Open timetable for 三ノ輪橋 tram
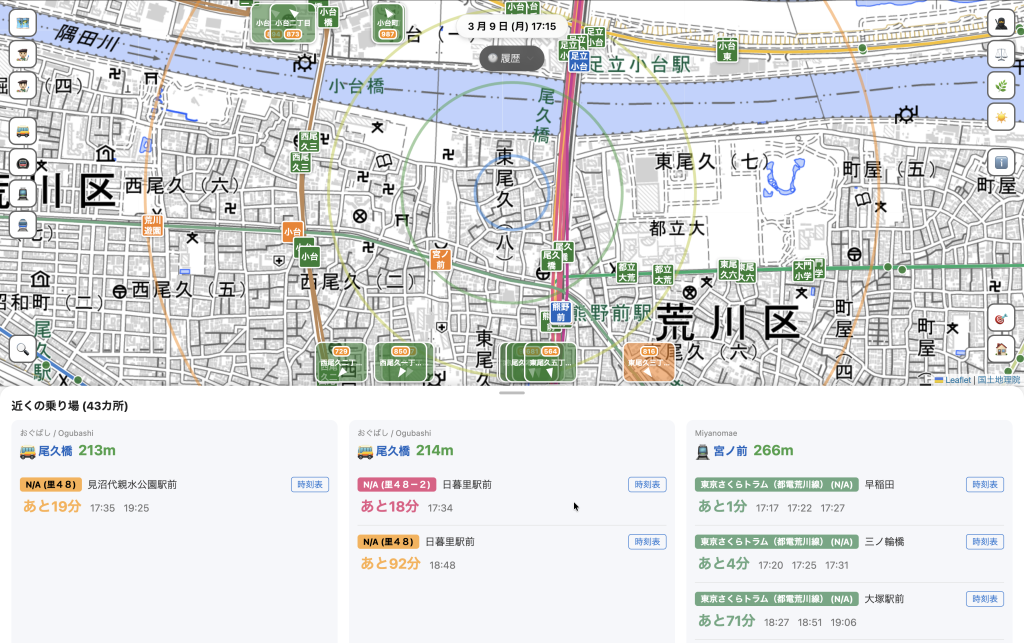Viewport: 1024px width, 643px height. tap(985, 541)
